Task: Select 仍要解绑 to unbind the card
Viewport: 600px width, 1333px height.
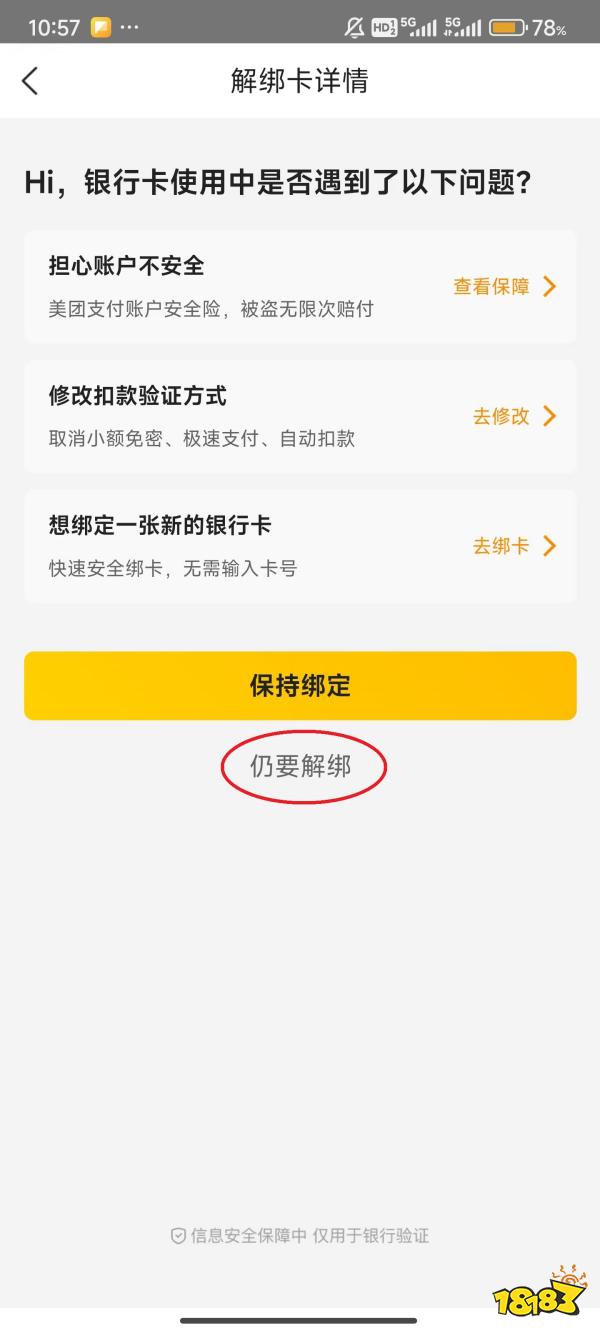Action: tap(300, 767)
